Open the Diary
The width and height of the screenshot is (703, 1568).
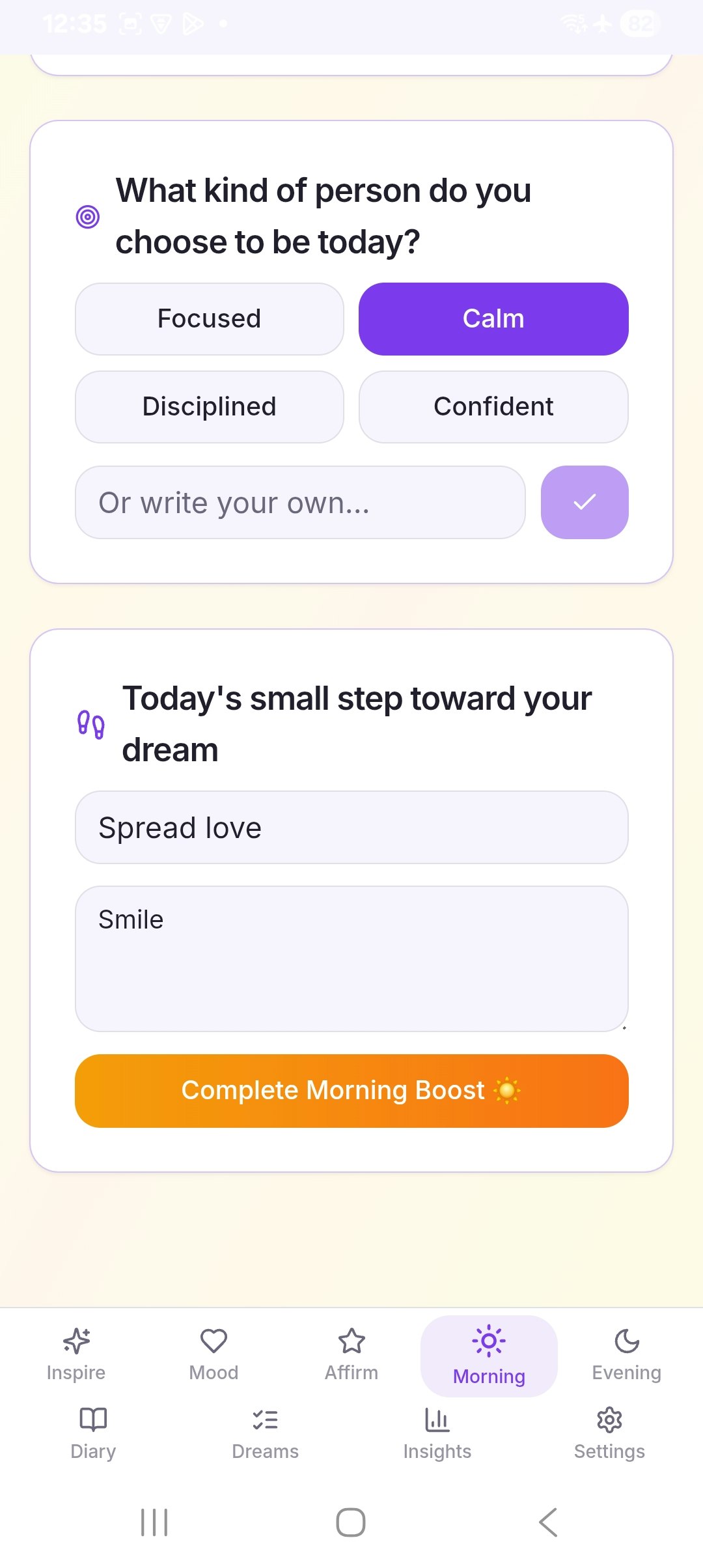92,1433
